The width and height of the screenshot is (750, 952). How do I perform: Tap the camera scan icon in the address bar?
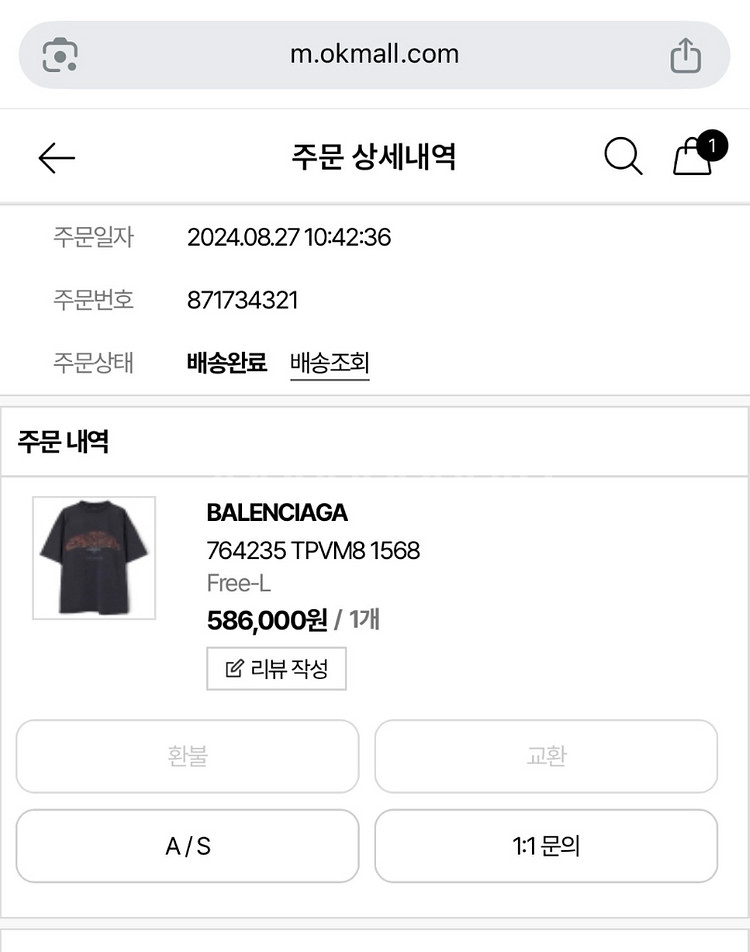pyautogui.click(x=63, y=54)
